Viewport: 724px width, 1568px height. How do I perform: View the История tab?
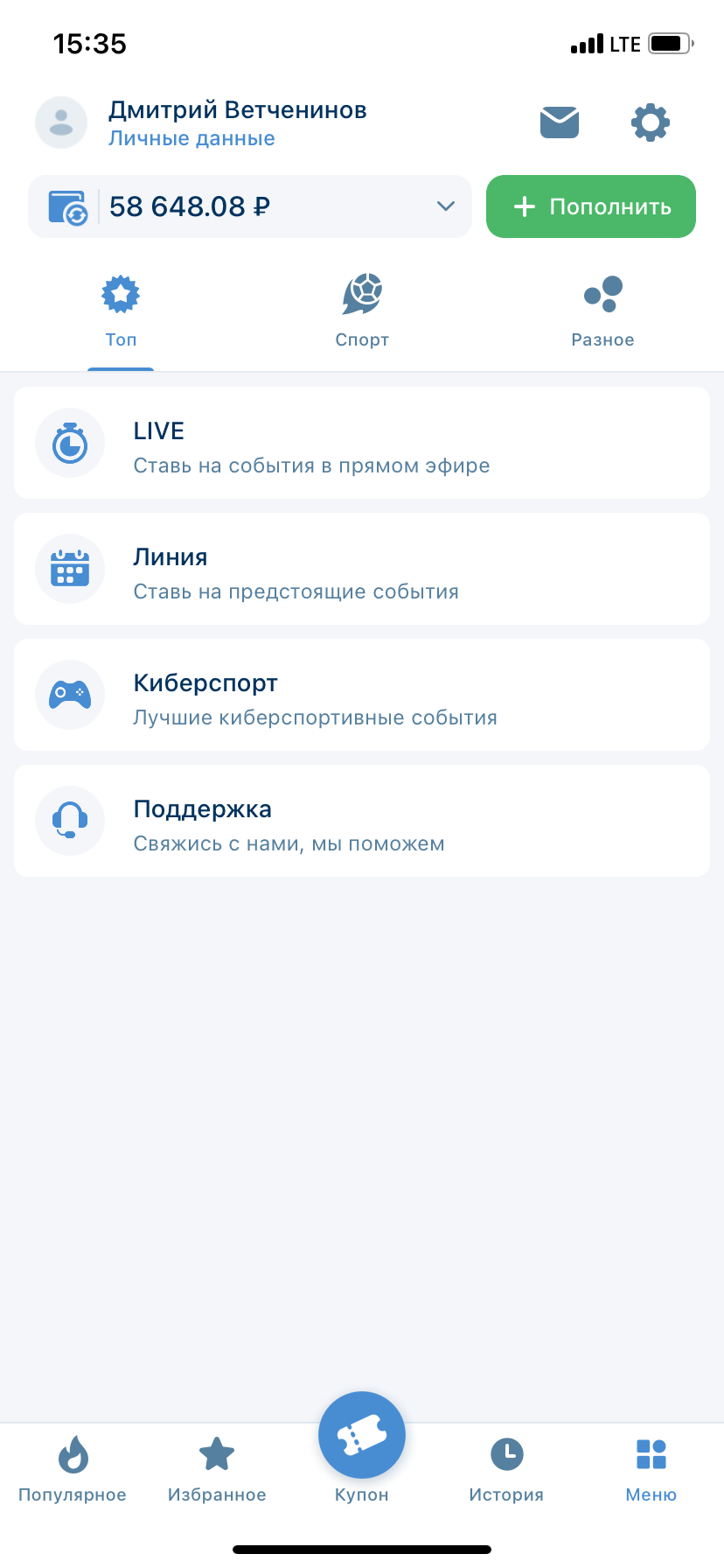506,1469
